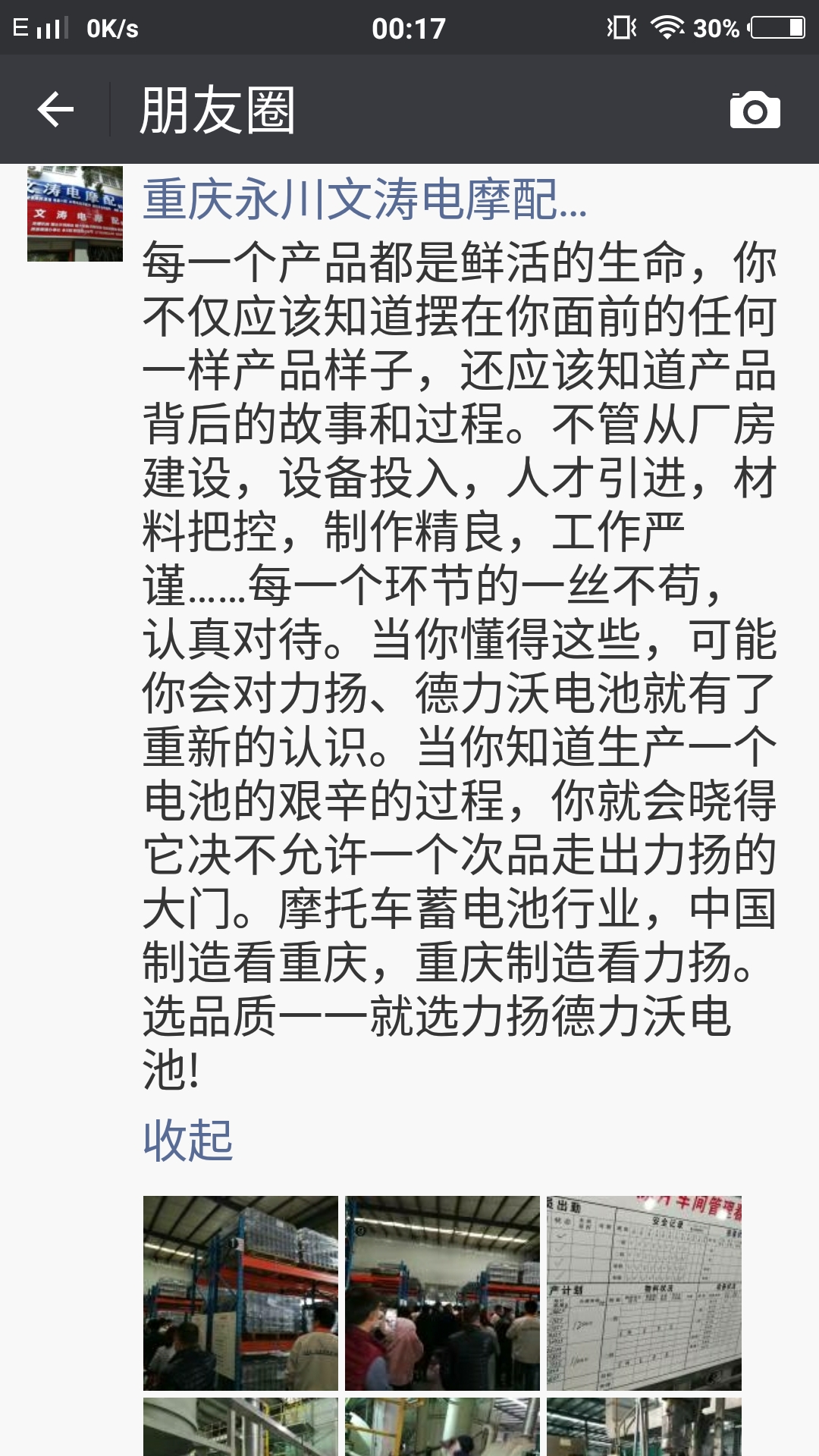819x1456 pixels.
Task: Open 重庆永川文涛电摩配 profile via name link
Action: pos(364,200)
